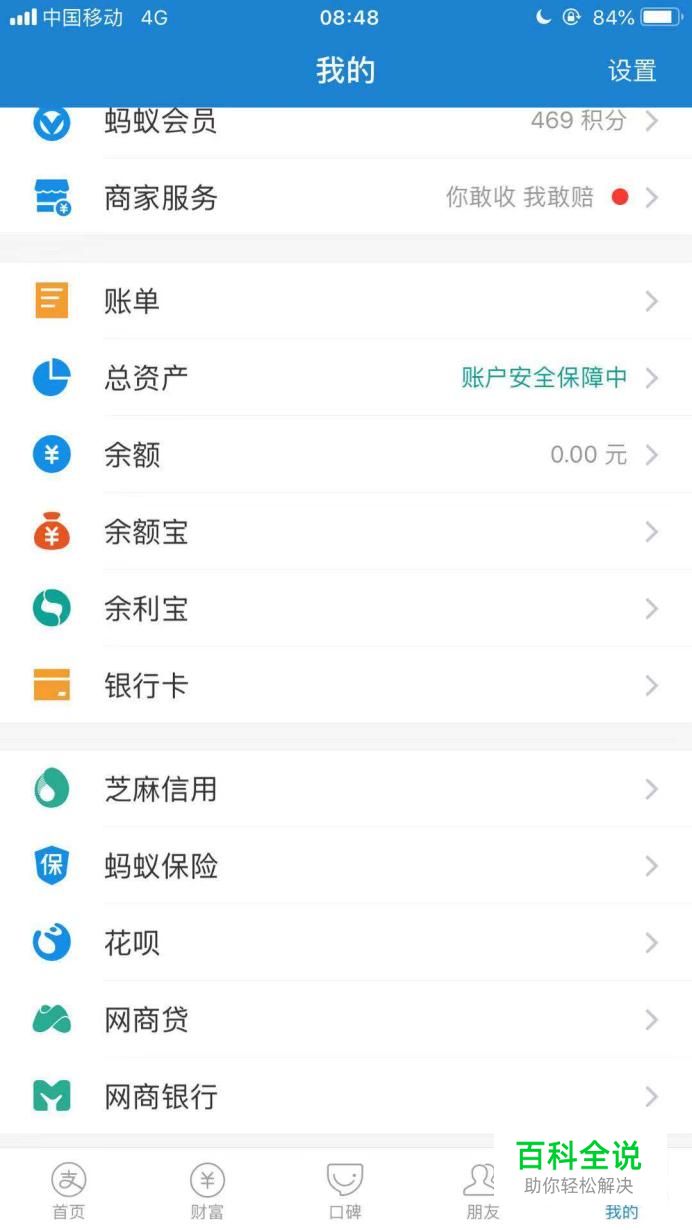The height and width of the screenshot is (1230, 692).
Task: Open 总资产 total assets
Action: coord(346,378)
